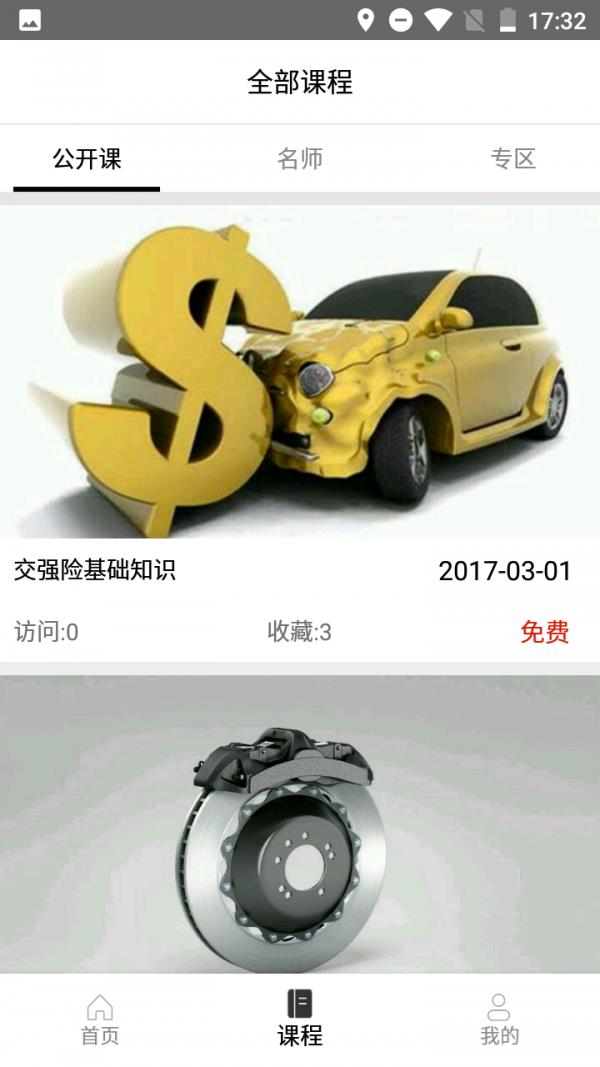Open the 交强险基础知识 course card
Image resolution: width=600 pixels, height=1067 pixels.
pos(300,400)
